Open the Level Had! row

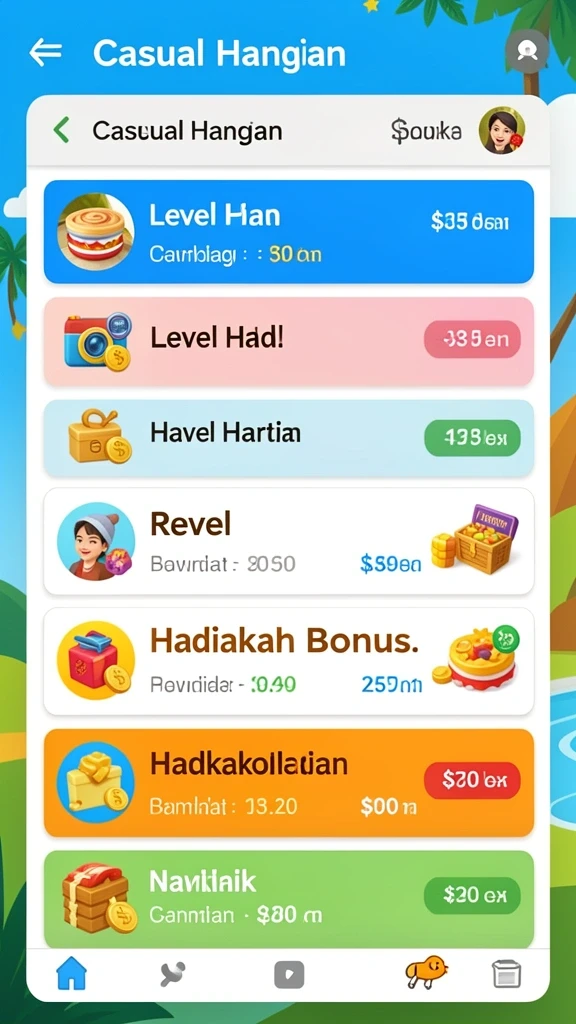[289, 342]
